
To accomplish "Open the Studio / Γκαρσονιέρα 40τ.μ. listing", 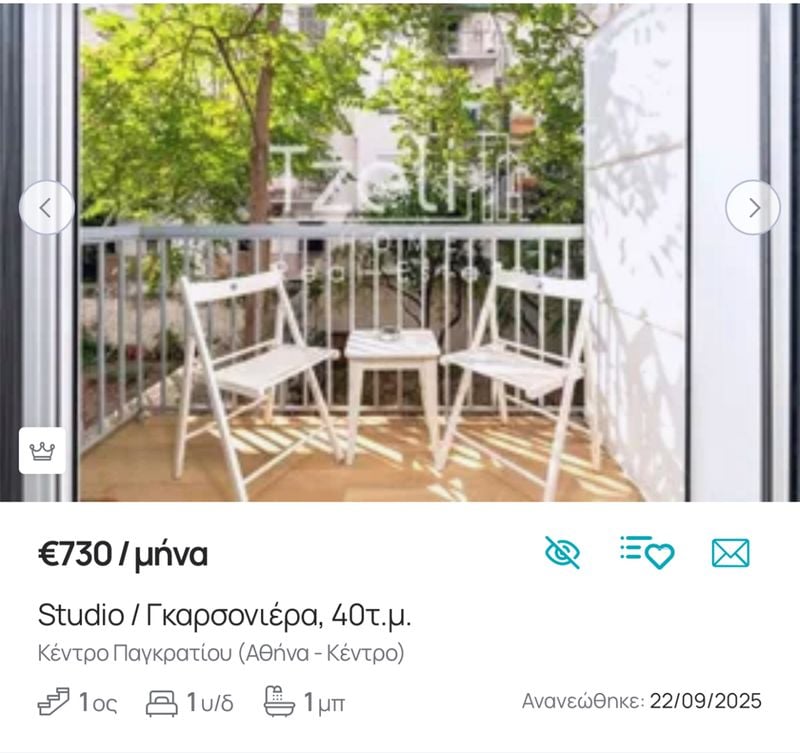I will [x=224, y=615].
